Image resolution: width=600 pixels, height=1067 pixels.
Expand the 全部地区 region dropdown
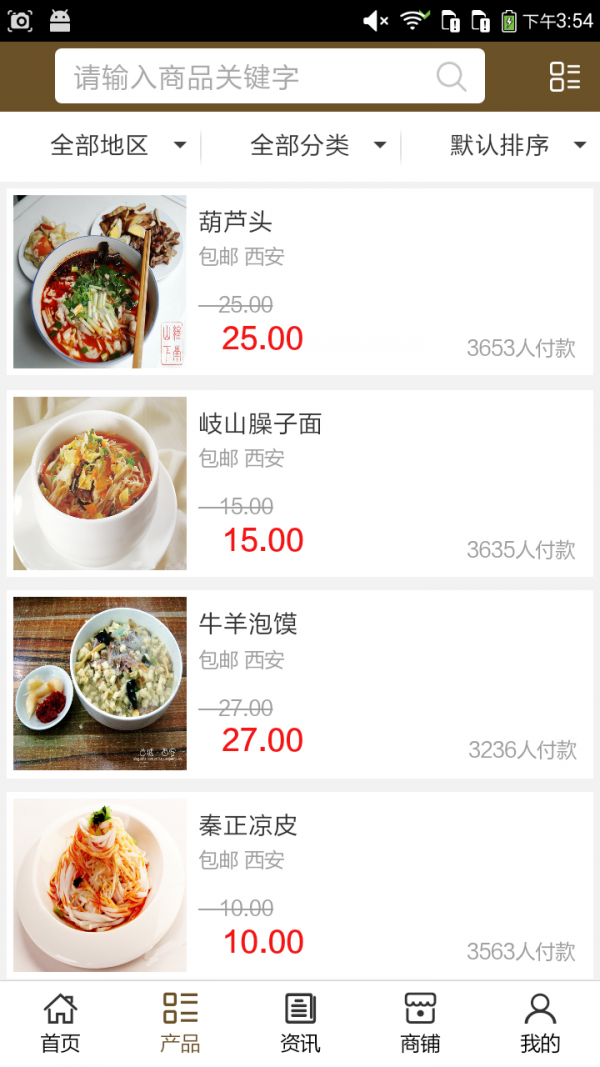[x=118, y=146]
